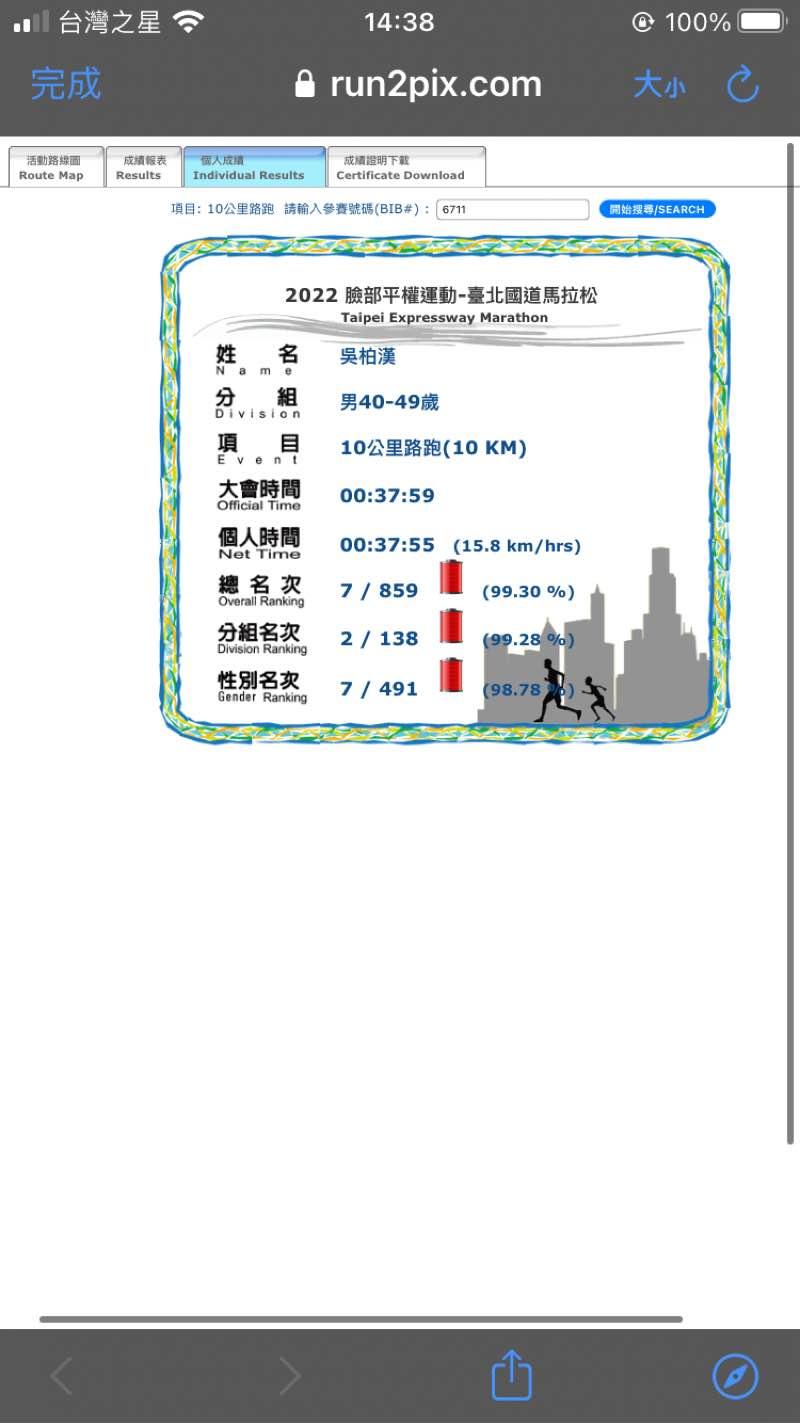Viewport: 800px width, 1423px height.
Task: Tap 完成 to close the browser view
Action: (65, 84)
